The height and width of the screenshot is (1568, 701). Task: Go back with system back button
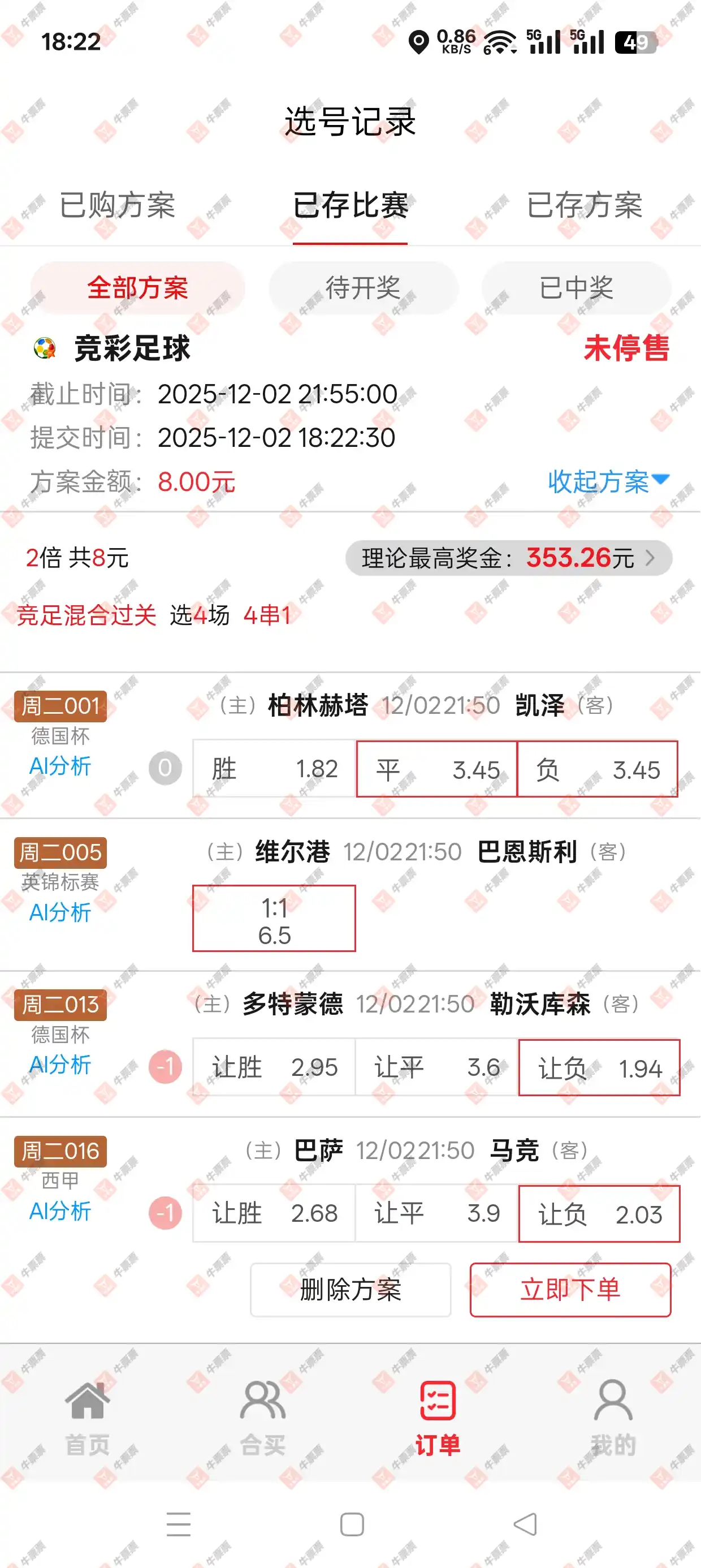tap(525, 1524)
